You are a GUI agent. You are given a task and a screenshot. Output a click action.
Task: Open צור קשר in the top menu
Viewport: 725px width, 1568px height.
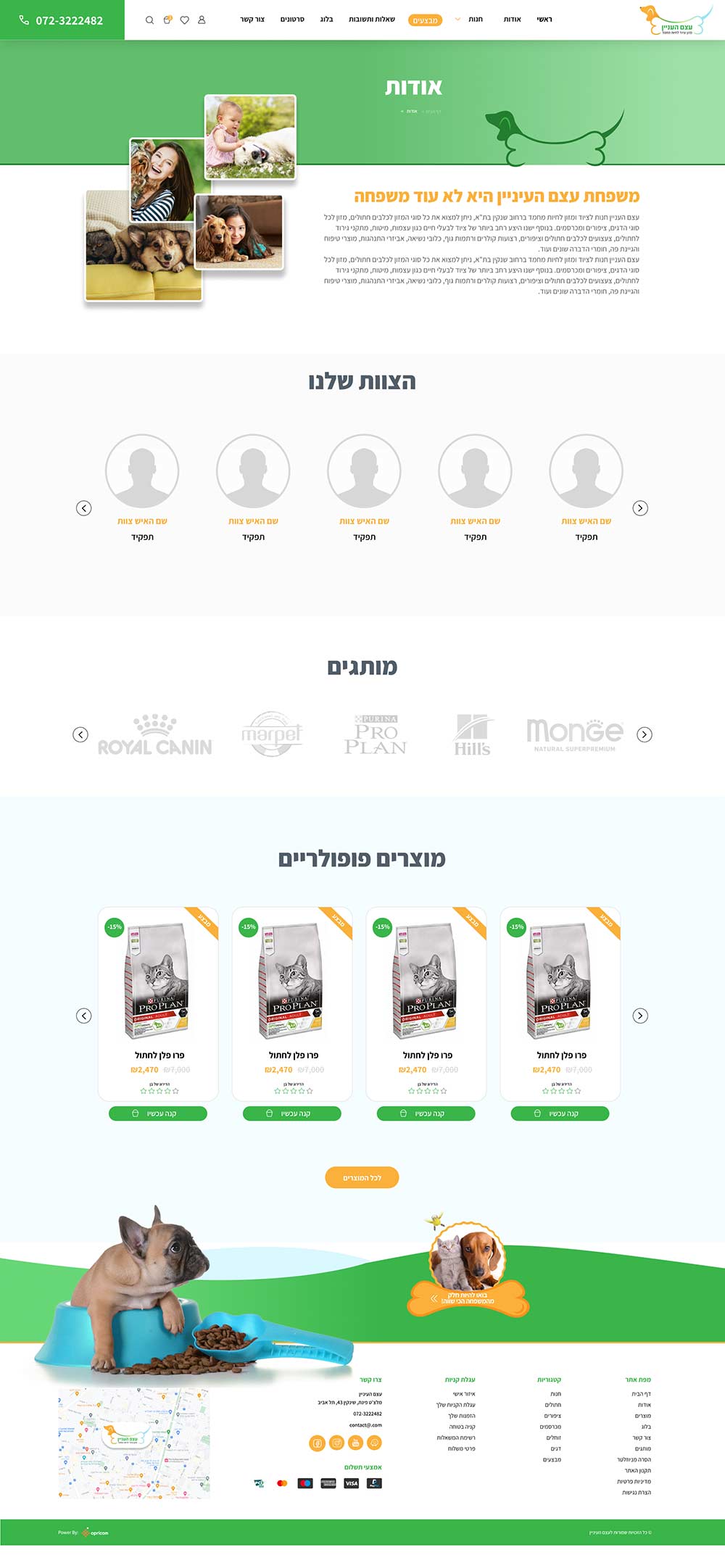click(x=252, y=20)
